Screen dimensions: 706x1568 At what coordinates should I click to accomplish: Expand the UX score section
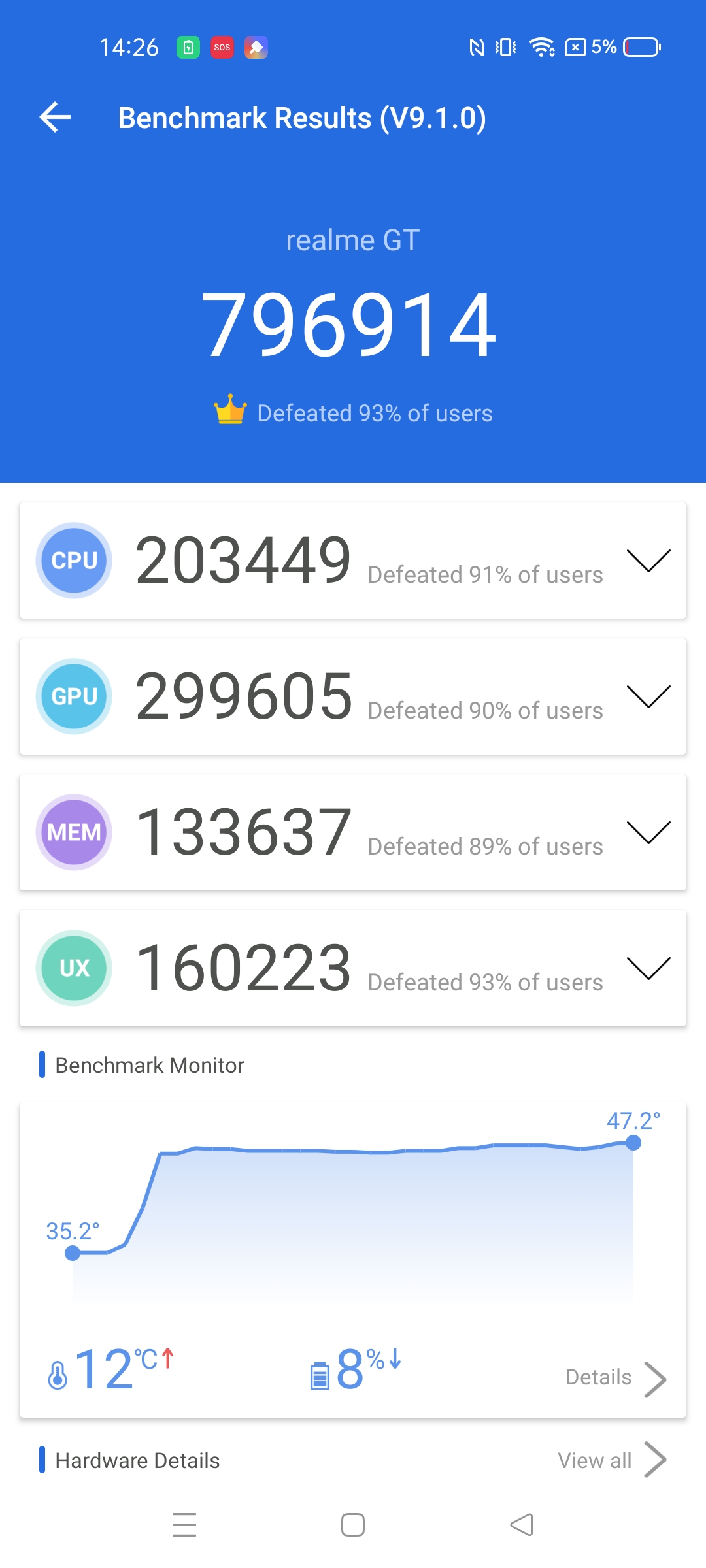(x=648, y=968)
